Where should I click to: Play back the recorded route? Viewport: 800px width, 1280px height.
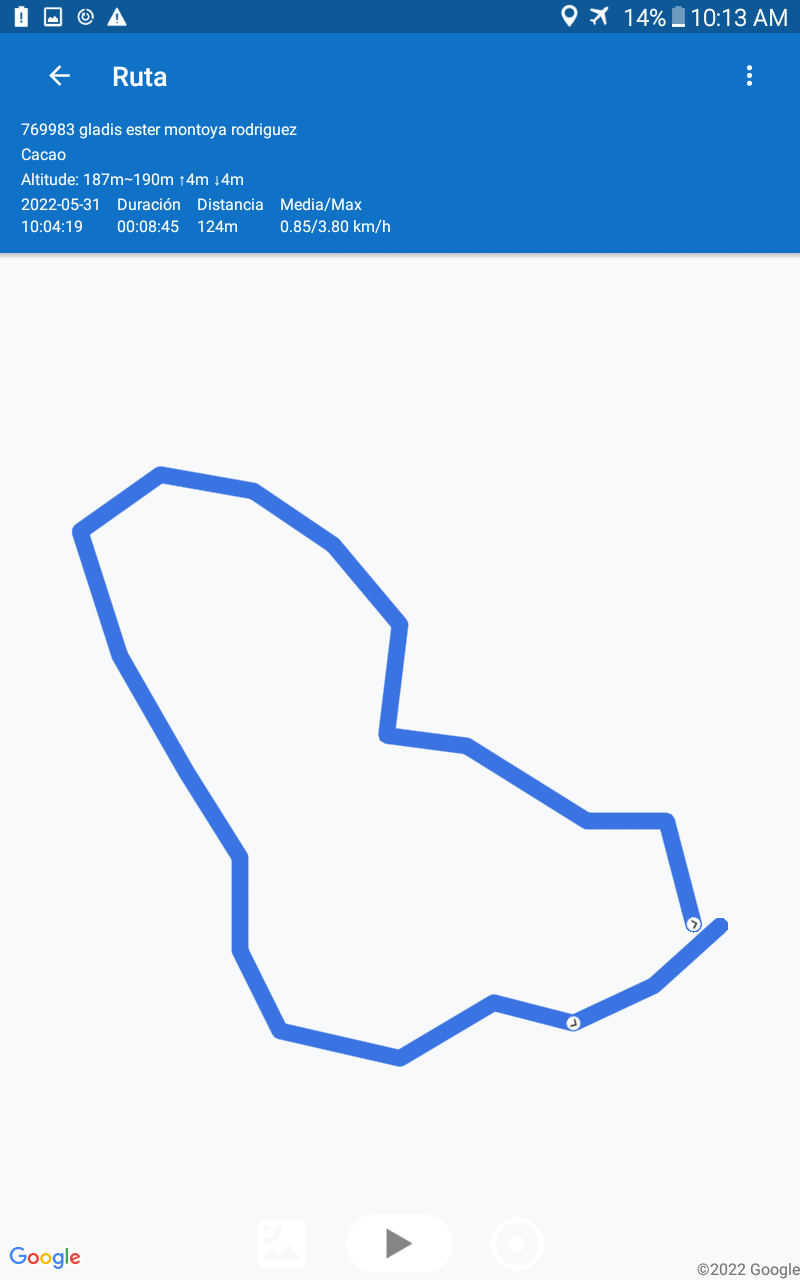tap(399, 1243)
